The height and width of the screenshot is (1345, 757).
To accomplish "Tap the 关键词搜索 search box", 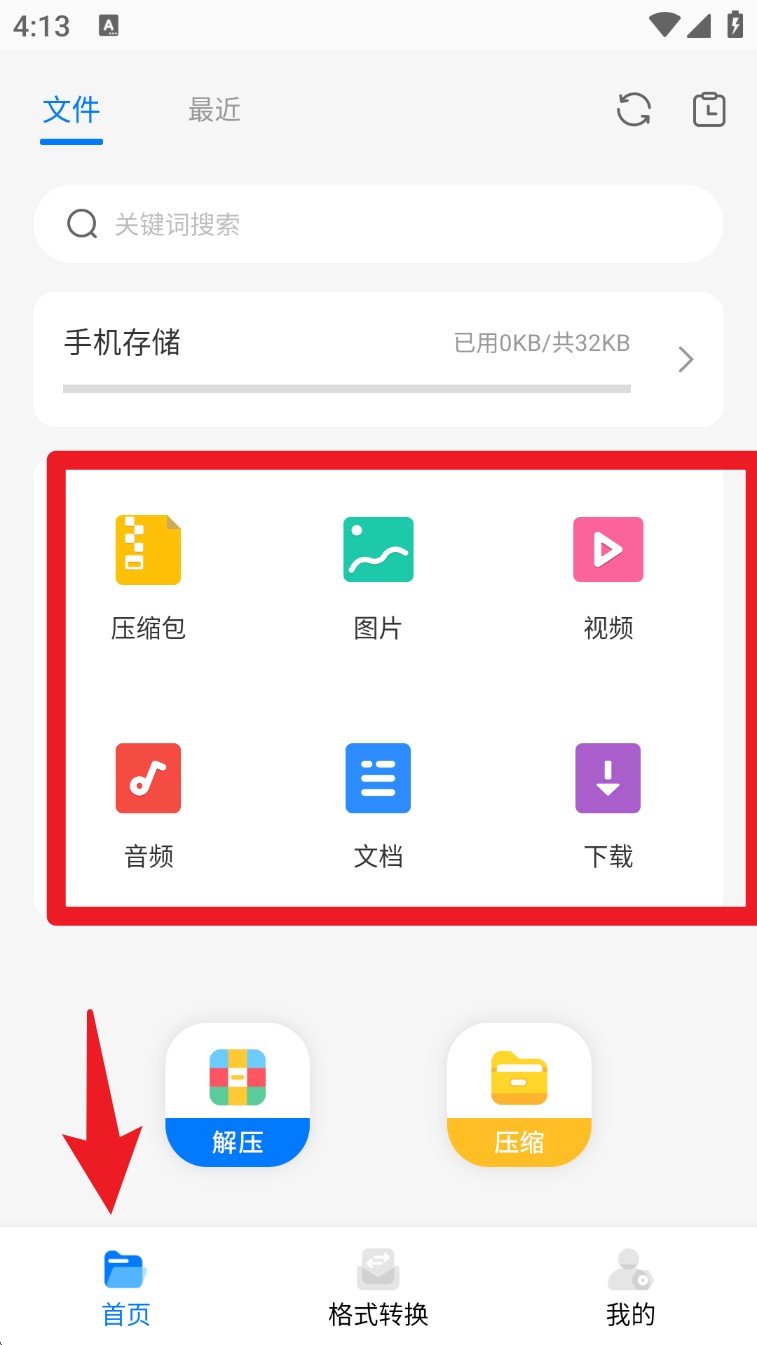I will tap(378, 224).
